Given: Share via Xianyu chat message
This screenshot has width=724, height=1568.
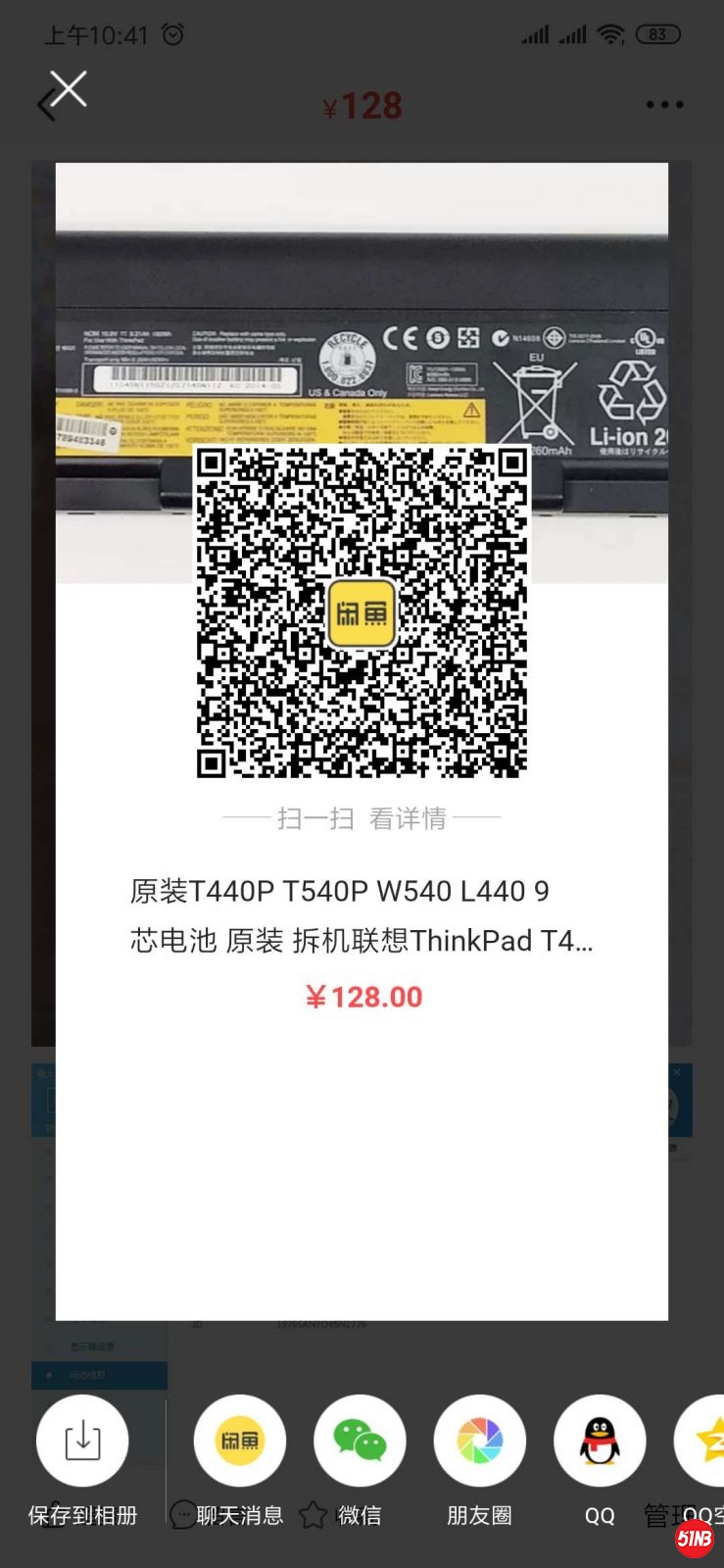Looking at the screenshot, I should click(239, 1441).
